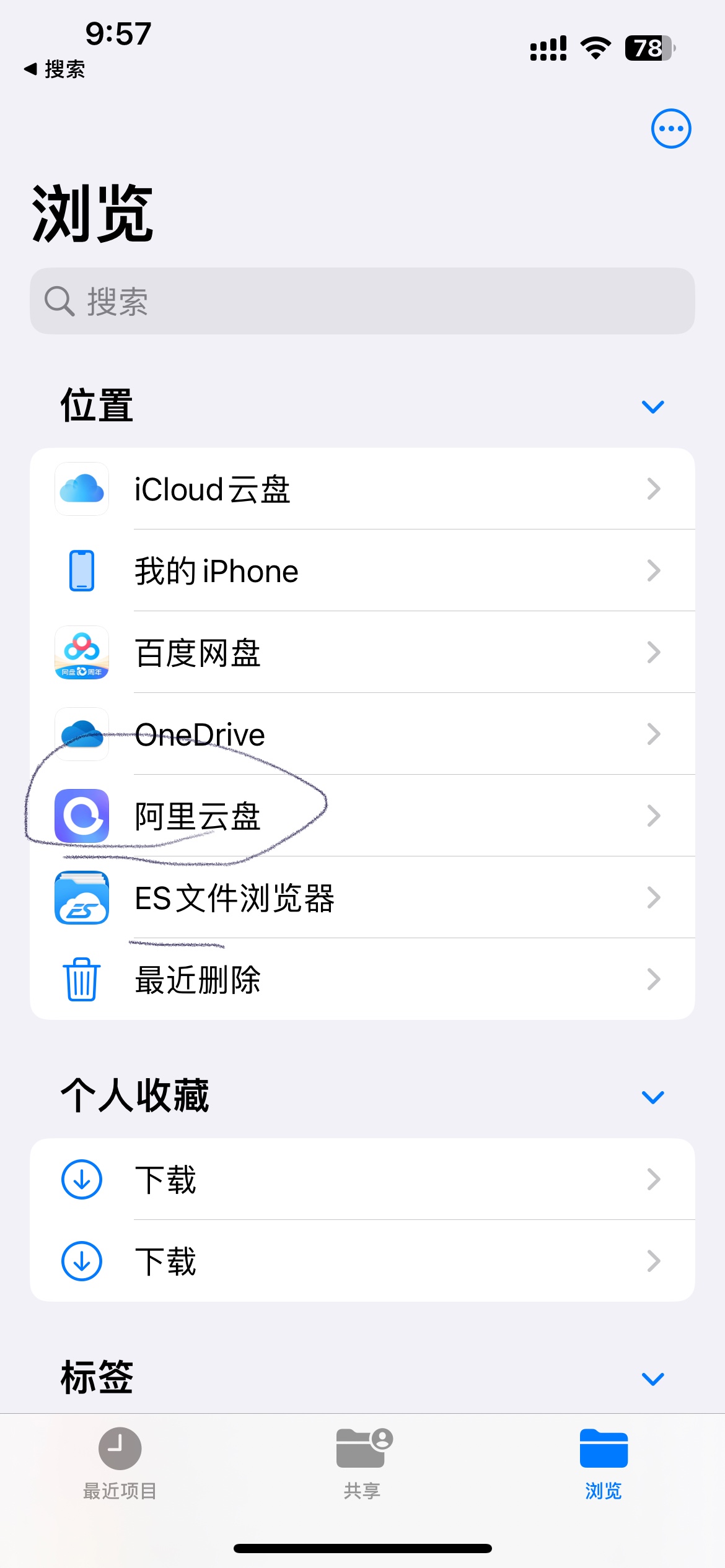
Task: Open the second 下载 favorite entry
Action: click(362, 1261)
